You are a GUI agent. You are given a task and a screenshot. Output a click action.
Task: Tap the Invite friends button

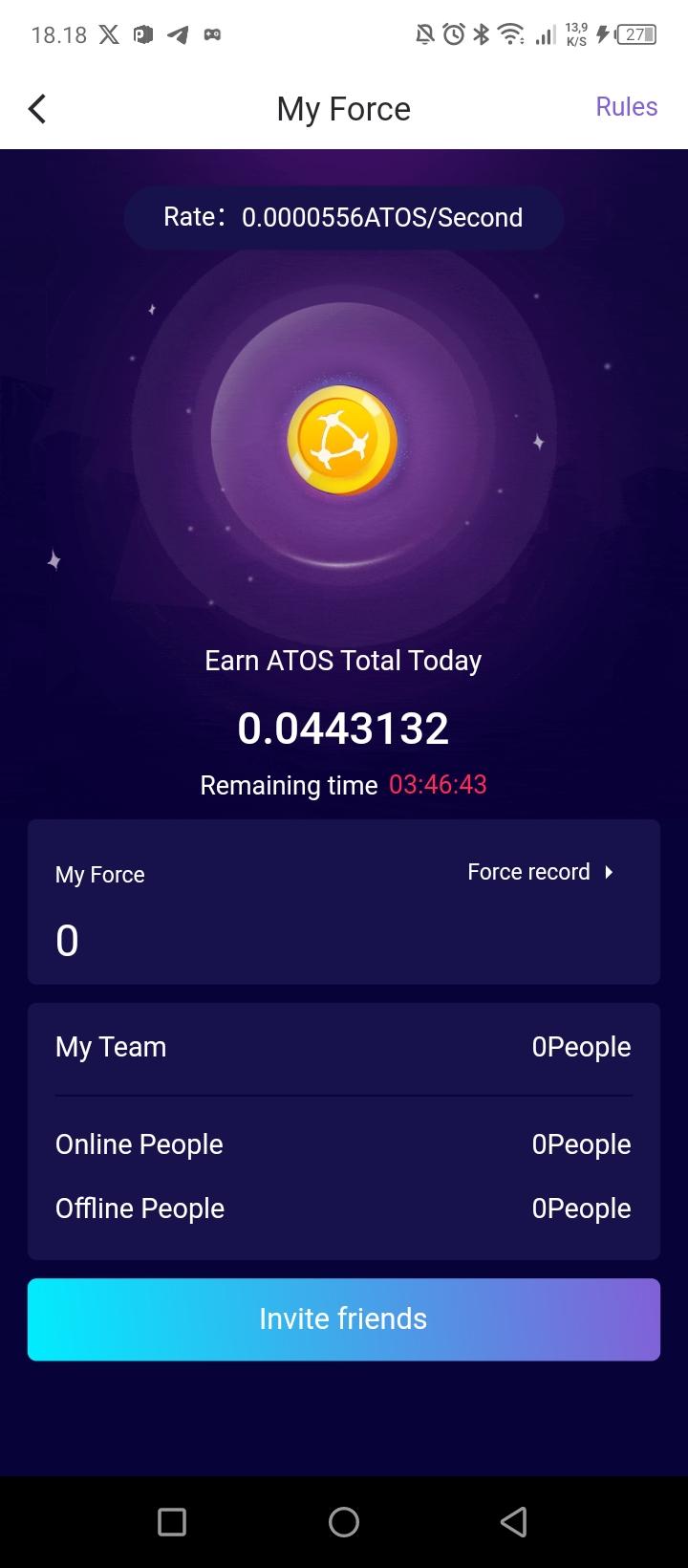[343, 1318]
